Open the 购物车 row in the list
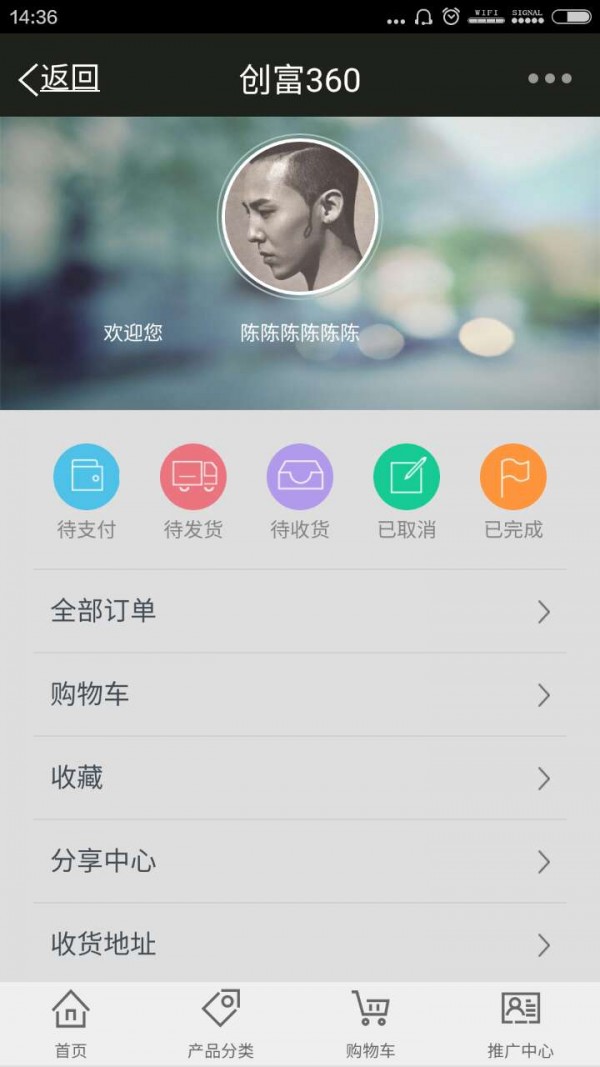 click(300, 694)
